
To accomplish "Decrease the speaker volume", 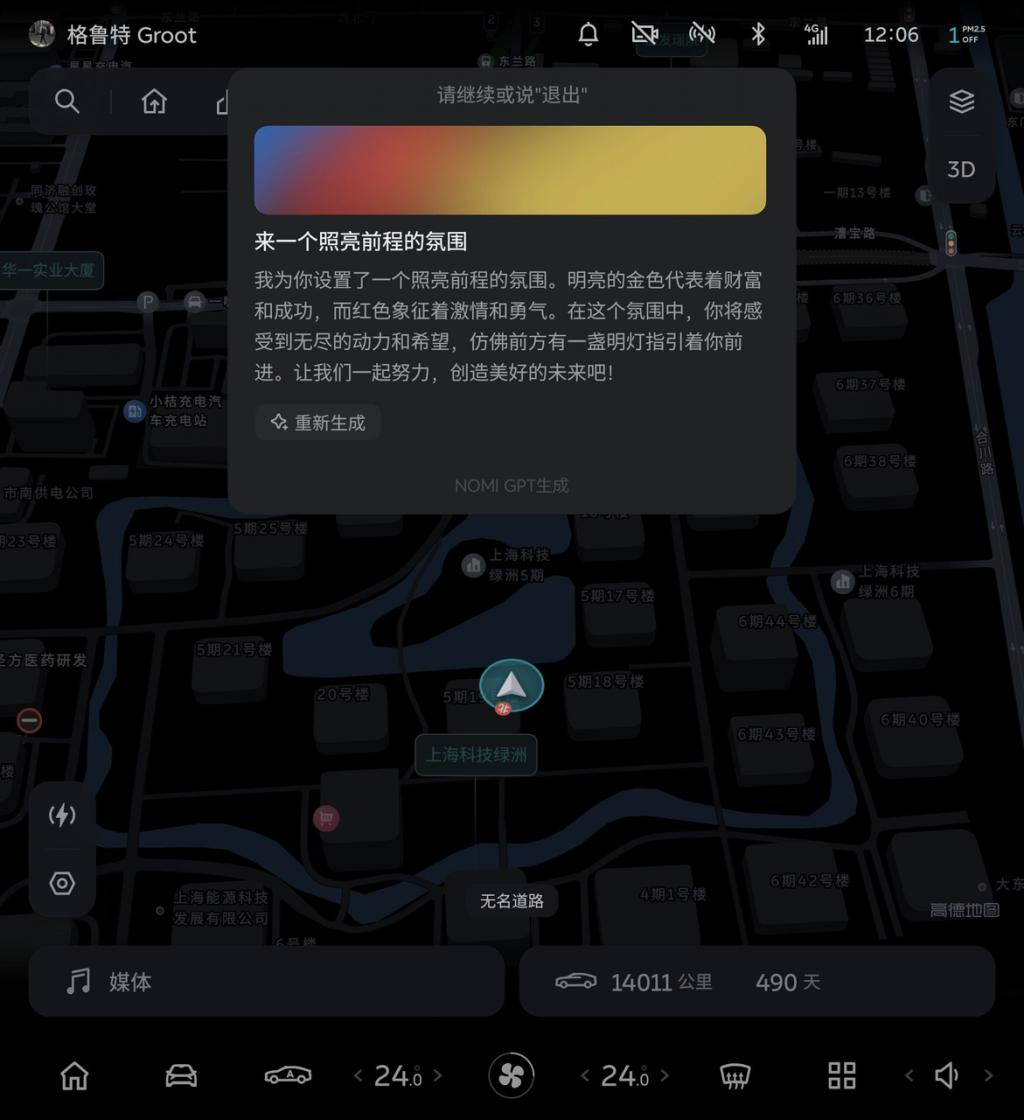I will click(909, 1076).
